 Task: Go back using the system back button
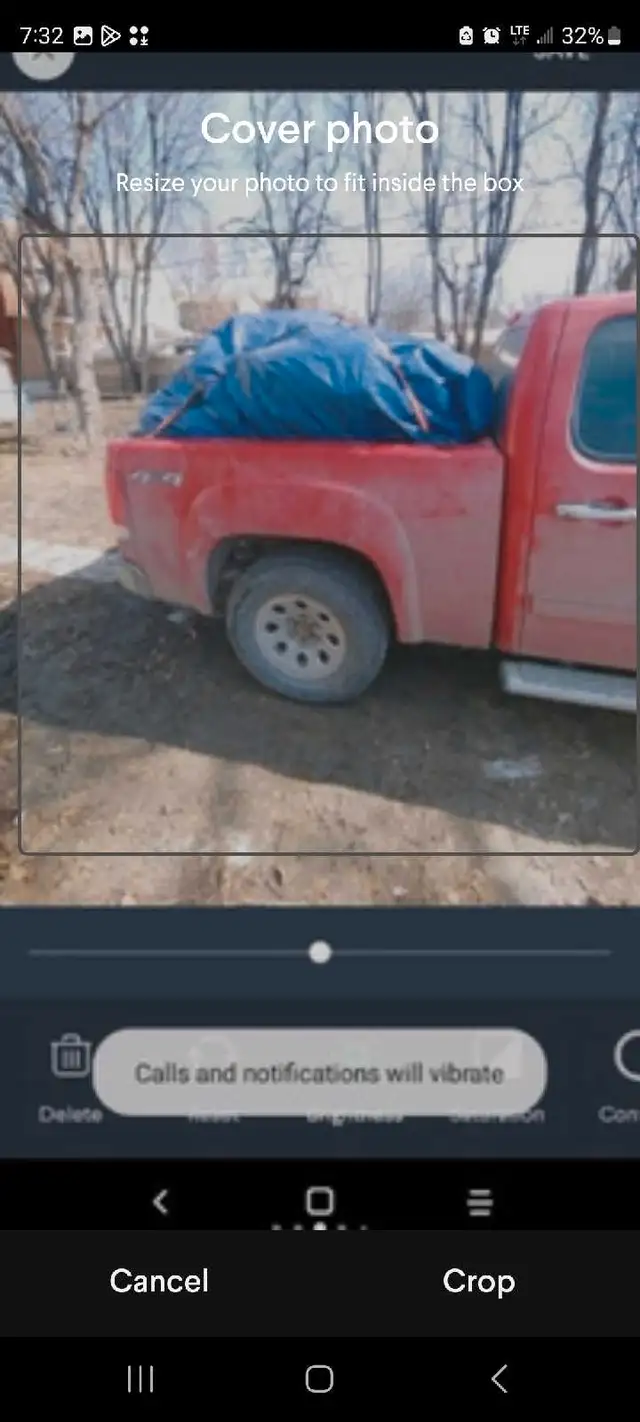(x=499, y=1379)
